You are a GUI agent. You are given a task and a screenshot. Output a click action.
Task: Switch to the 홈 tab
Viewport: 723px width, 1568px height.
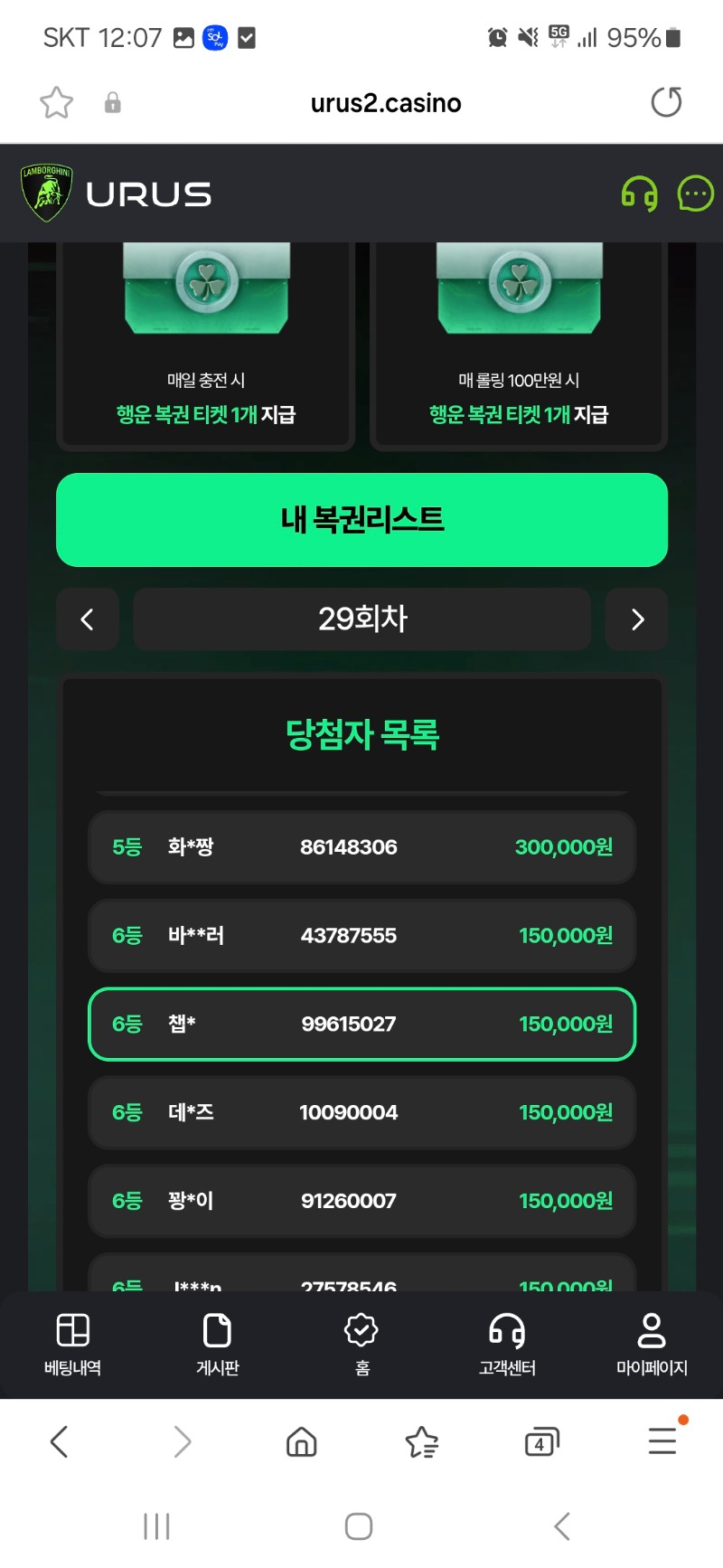pos(361,1344)
